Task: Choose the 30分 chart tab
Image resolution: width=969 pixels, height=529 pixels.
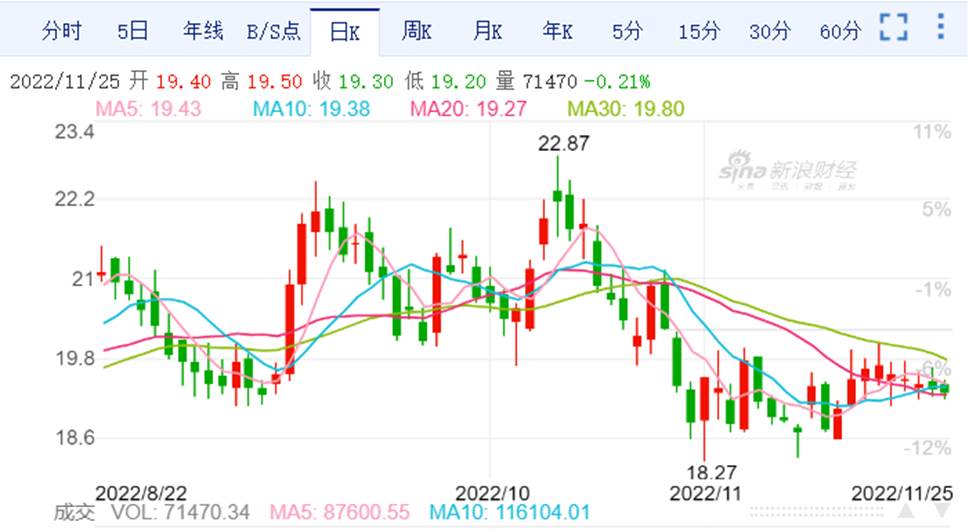Action: [769, 31]
